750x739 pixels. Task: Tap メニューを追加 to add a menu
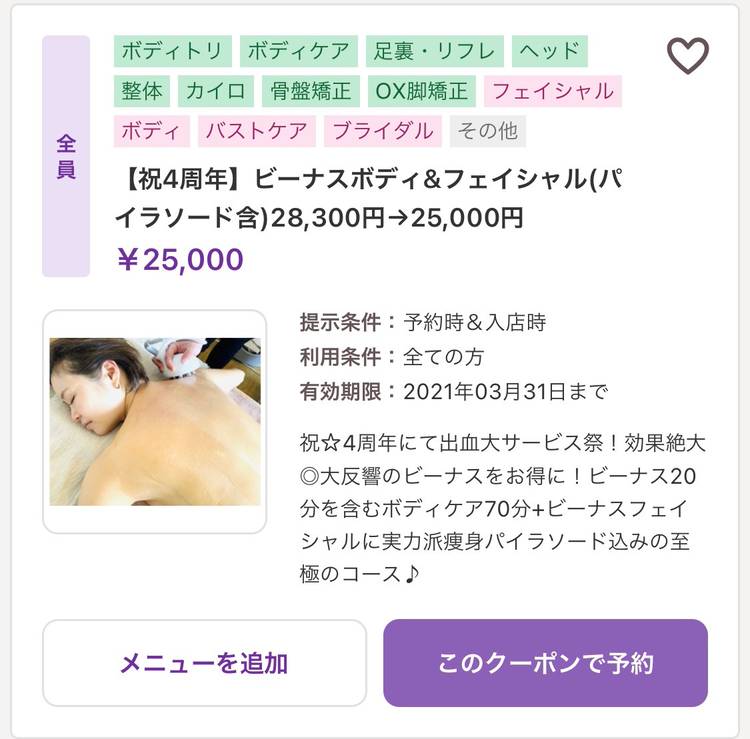[204, 663]
